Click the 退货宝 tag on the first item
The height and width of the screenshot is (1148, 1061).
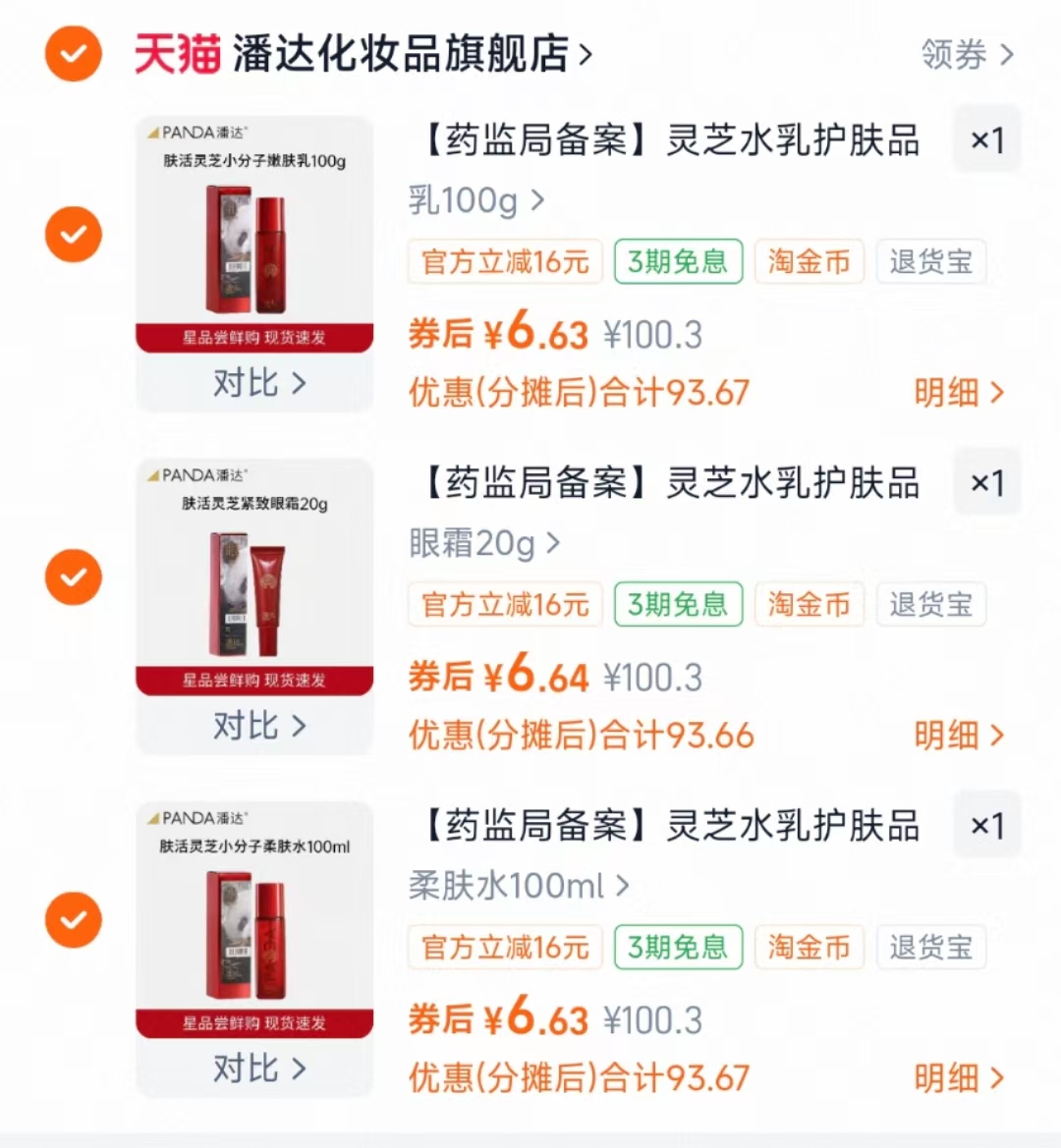930,261
